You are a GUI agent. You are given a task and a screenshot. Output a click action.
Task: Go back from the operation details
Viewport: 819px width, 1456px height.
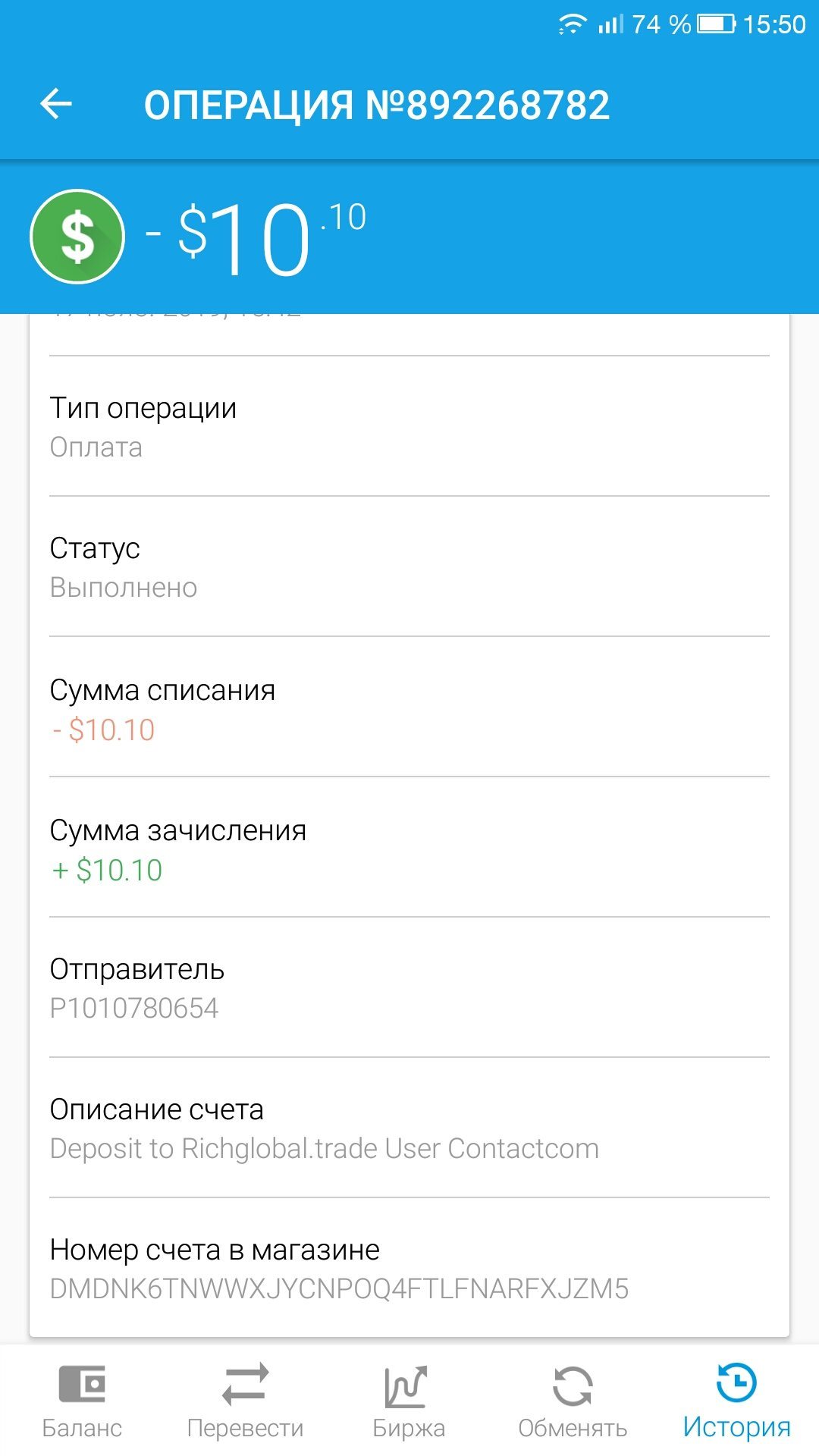point(56,104)
